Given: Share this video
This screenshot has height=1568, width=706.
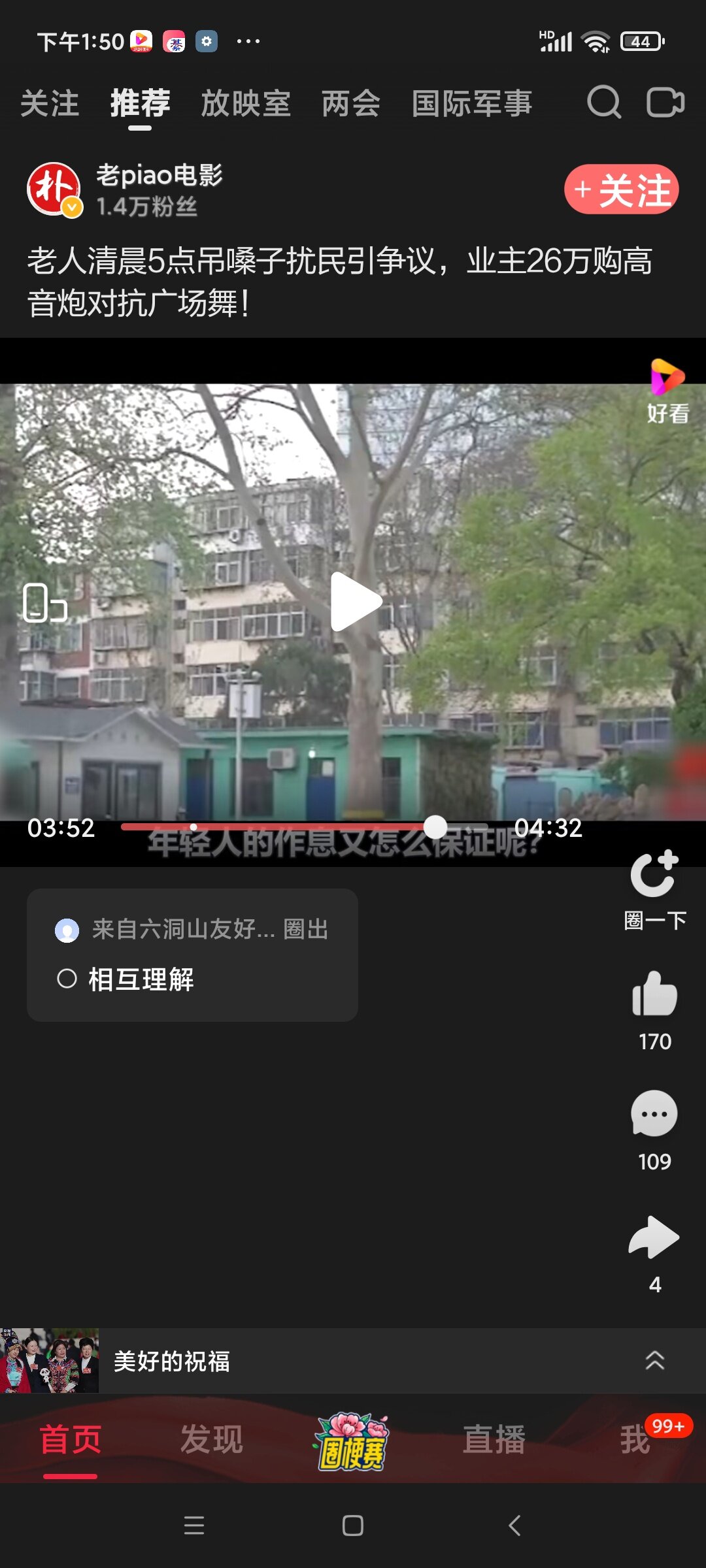Looking at the screenshot, I should (x=654, y=1237).
